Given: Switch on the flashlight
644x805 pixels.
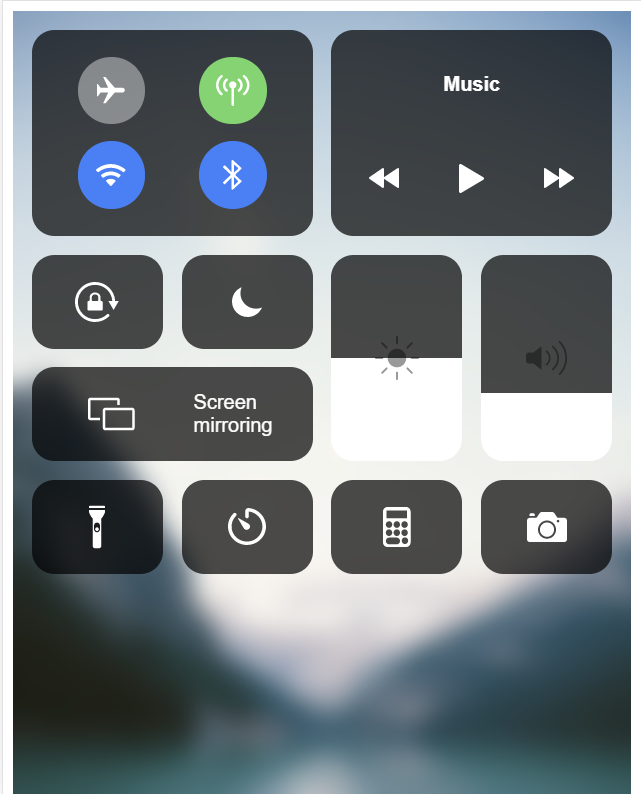Looking at the screenshot, I should (97, 527).
